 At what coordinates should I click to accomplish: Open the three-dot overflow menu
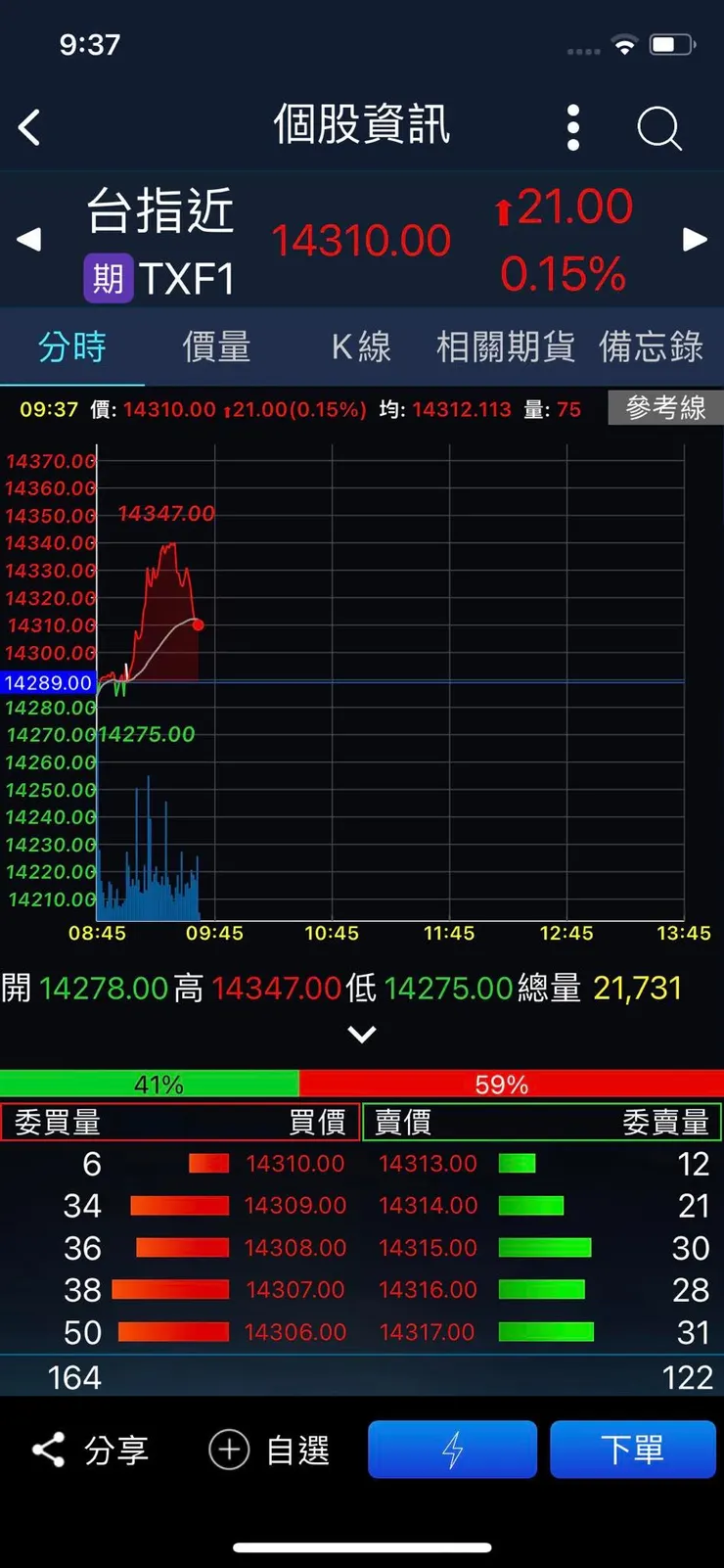572,127
